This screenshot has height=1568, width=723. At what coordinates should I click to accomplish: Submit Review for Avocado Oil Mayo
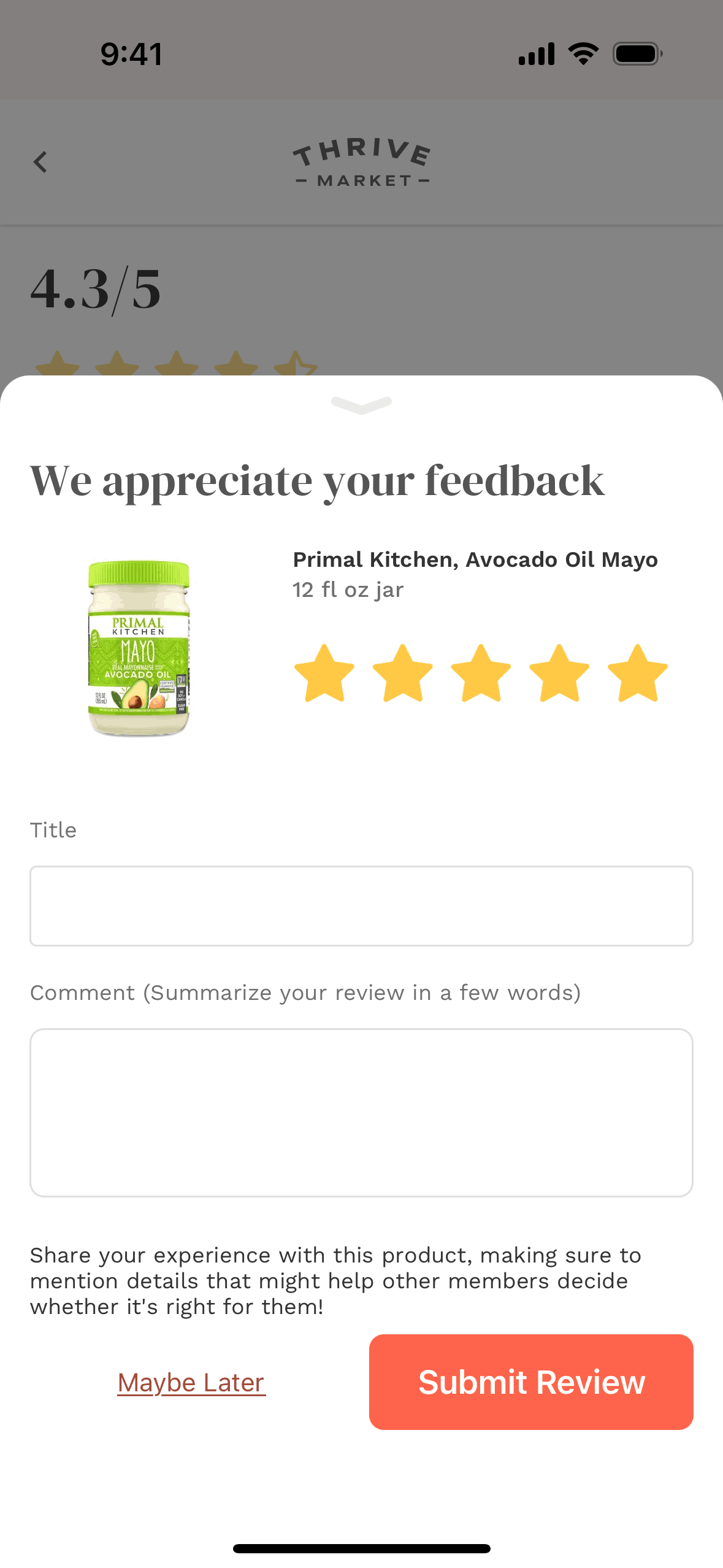531,1382
